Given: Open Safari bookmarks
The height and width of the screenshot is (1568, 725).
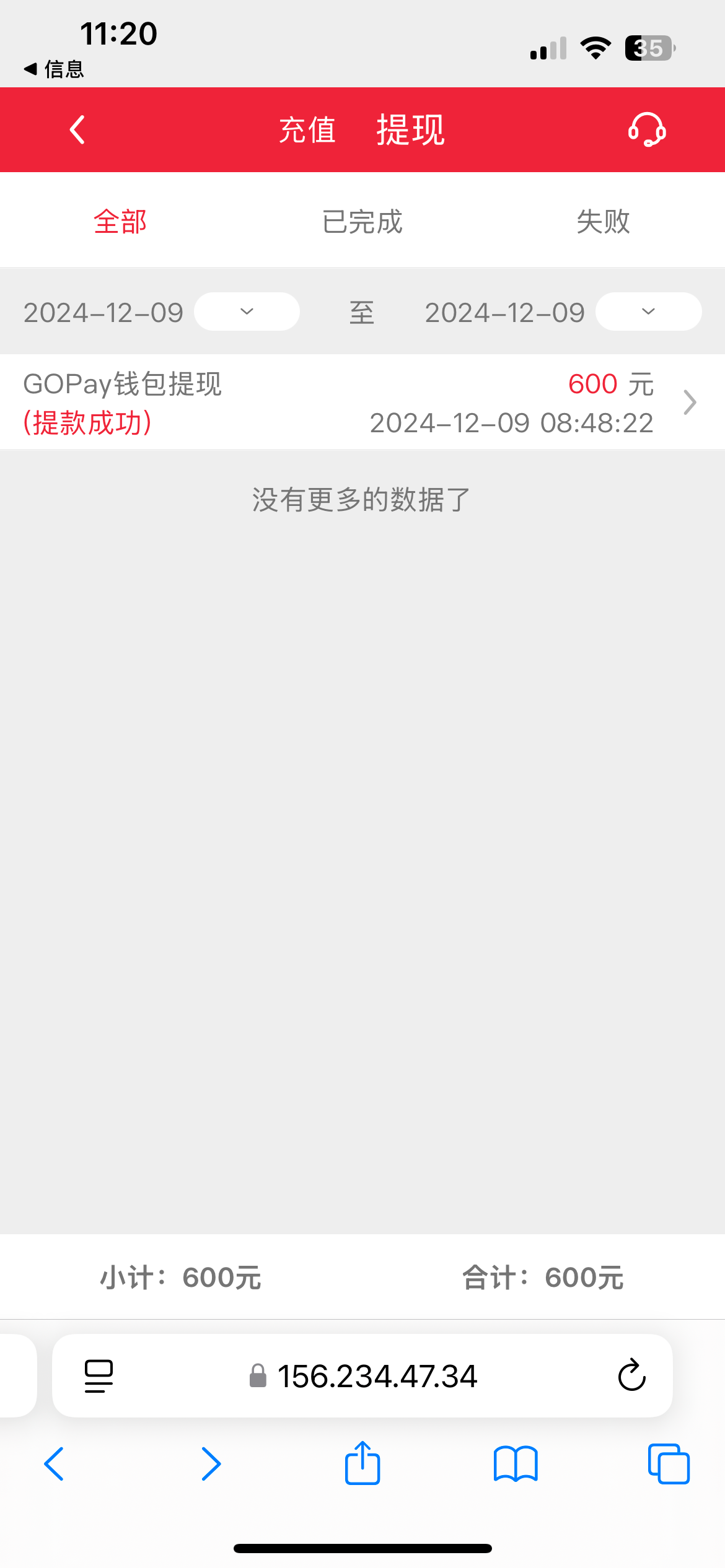Looking at the screenshot, I should 516,1464.
